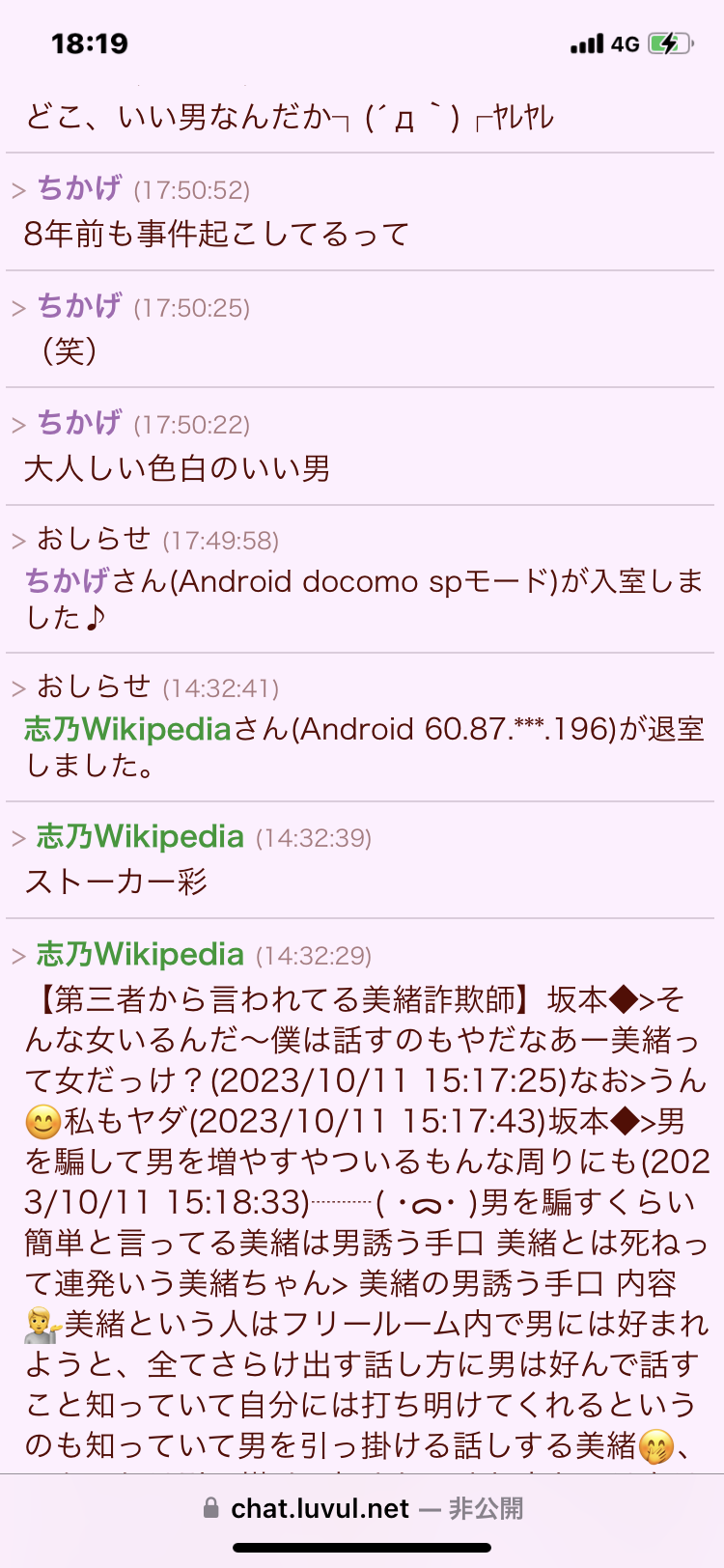
Task: Tap ちかげ's name on 17:50:25 message
Action: [79, 306]
